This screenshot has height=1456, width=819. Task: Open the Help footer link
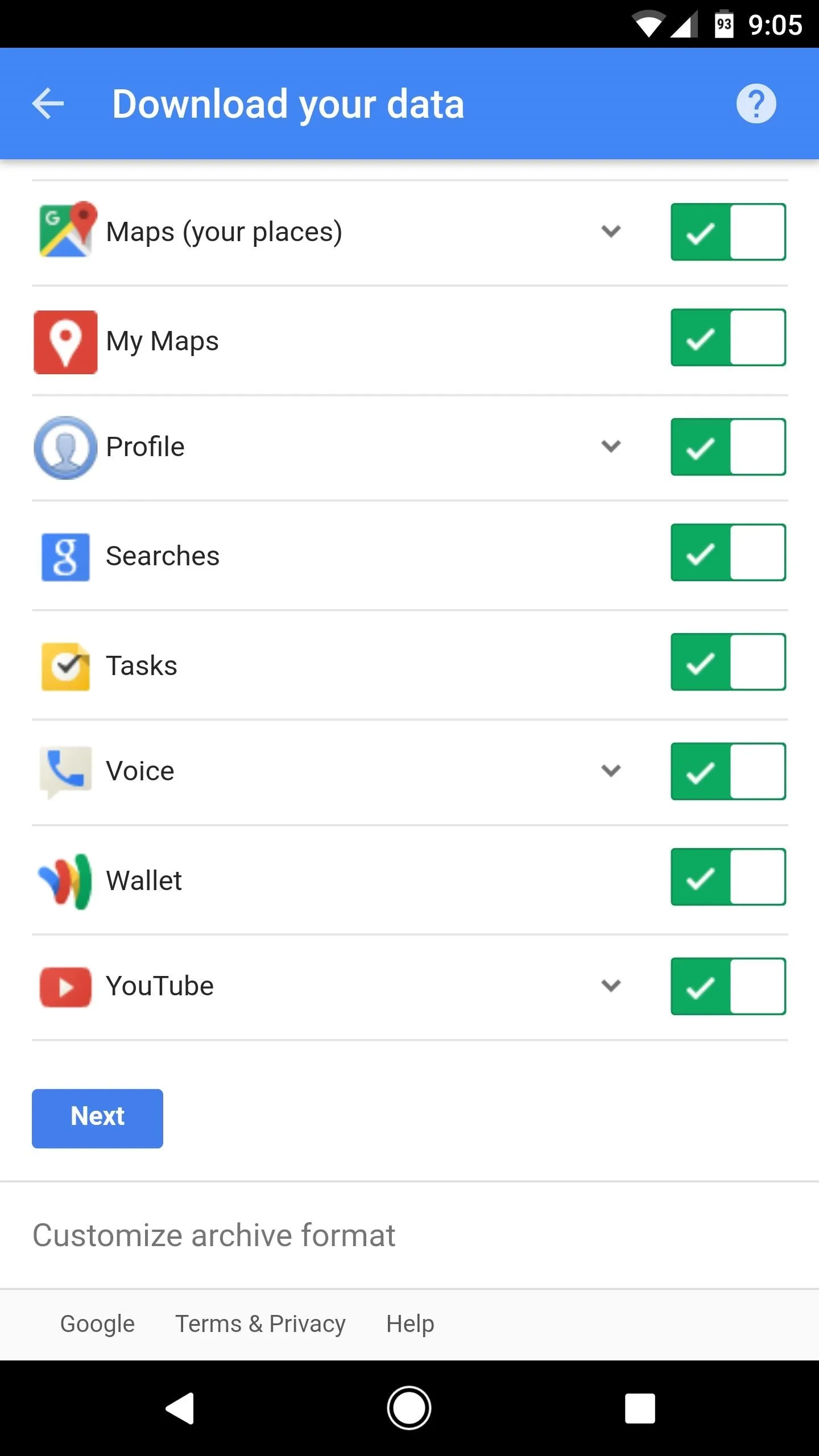(x=410, y=1324)
